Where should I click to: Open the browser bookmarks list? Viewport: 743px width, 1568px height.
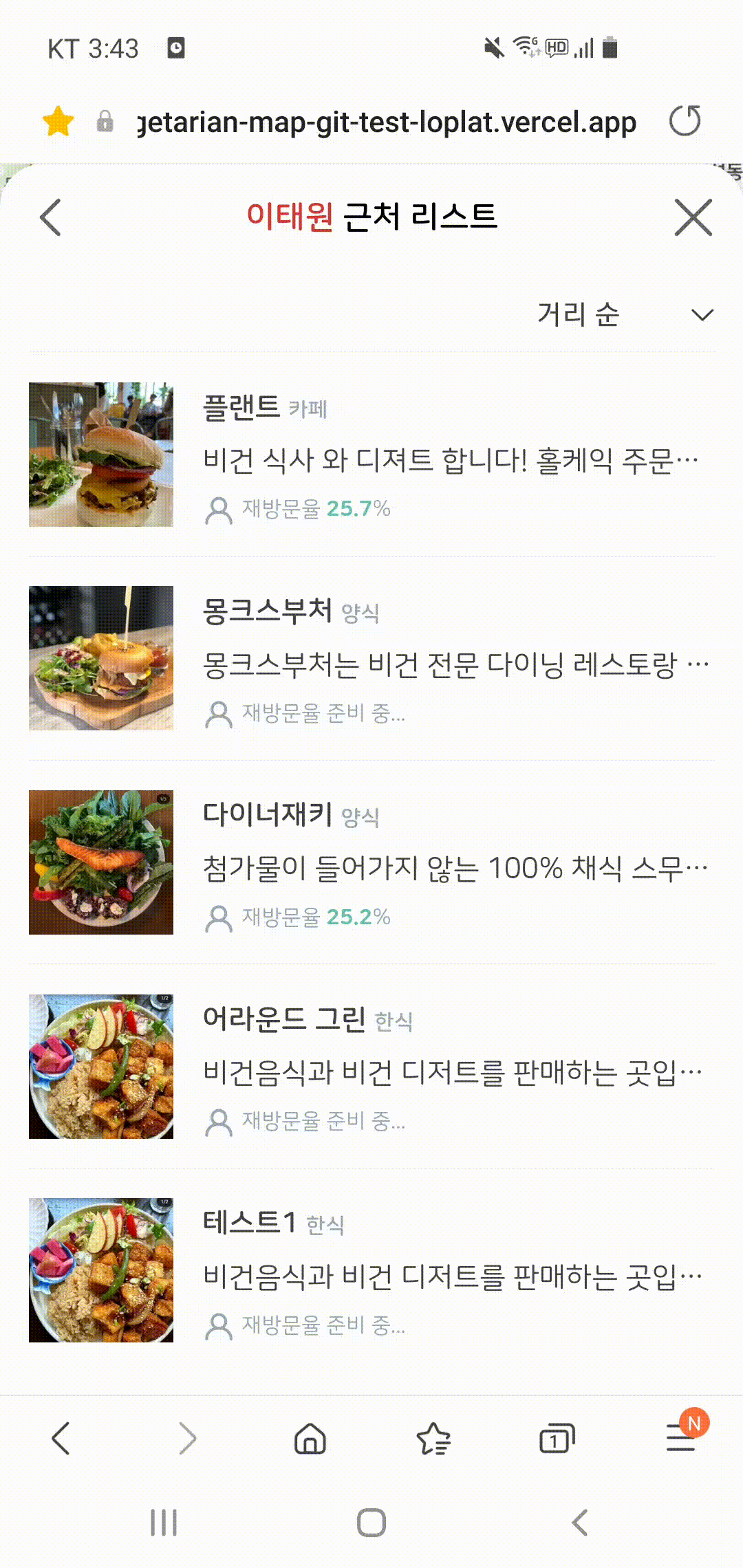(433, 1439)
